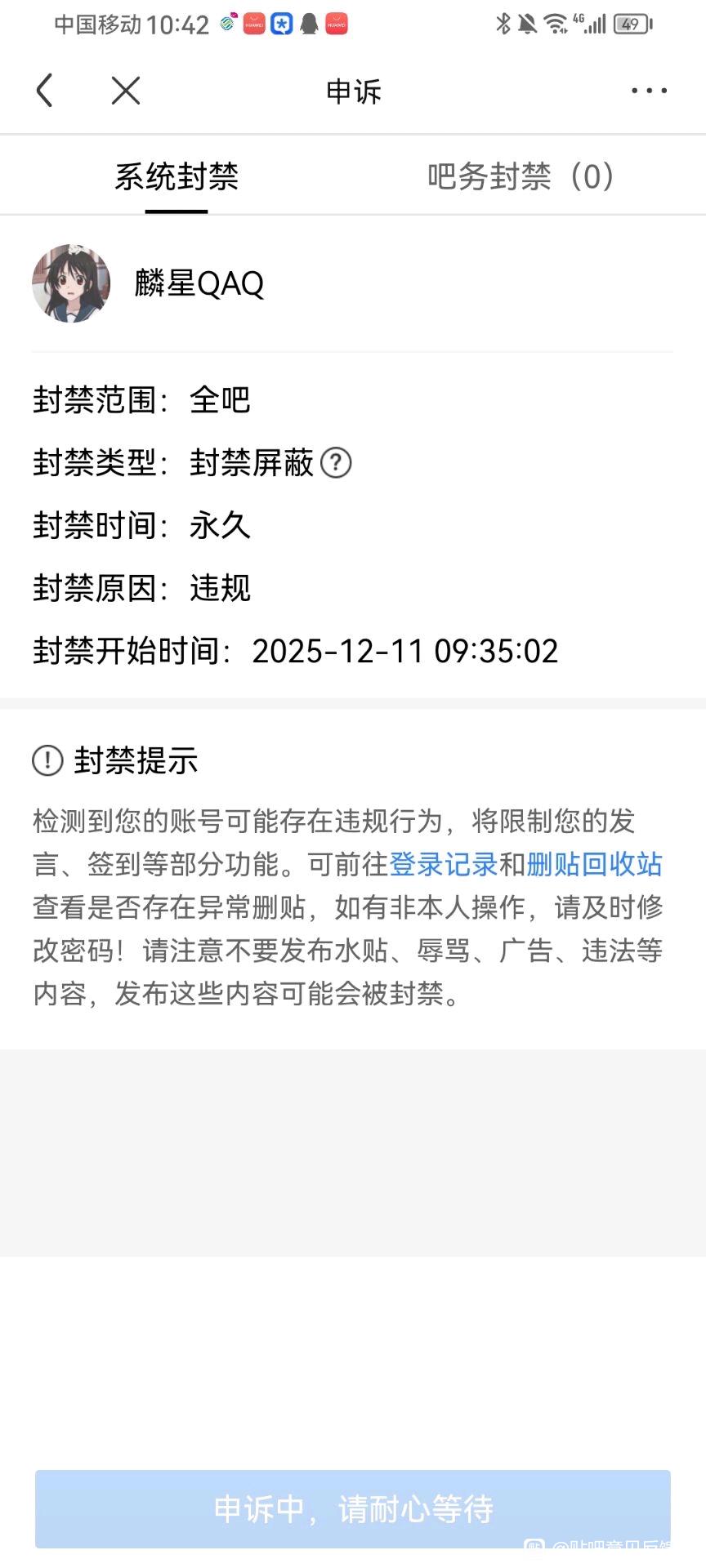Close the 申诉 page with the X
Screen dimensions: 706x1568
click(x=126, y=91)
